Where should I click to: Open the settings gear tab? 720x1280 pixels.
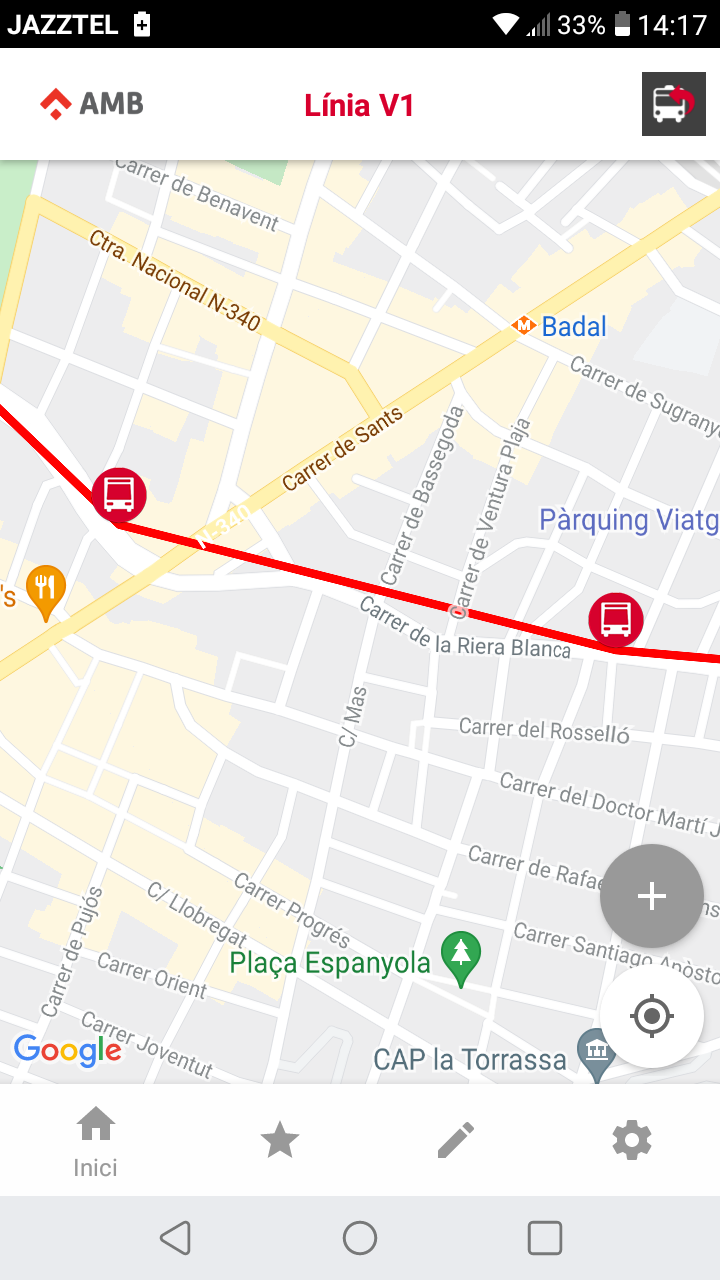[632, 1140]
